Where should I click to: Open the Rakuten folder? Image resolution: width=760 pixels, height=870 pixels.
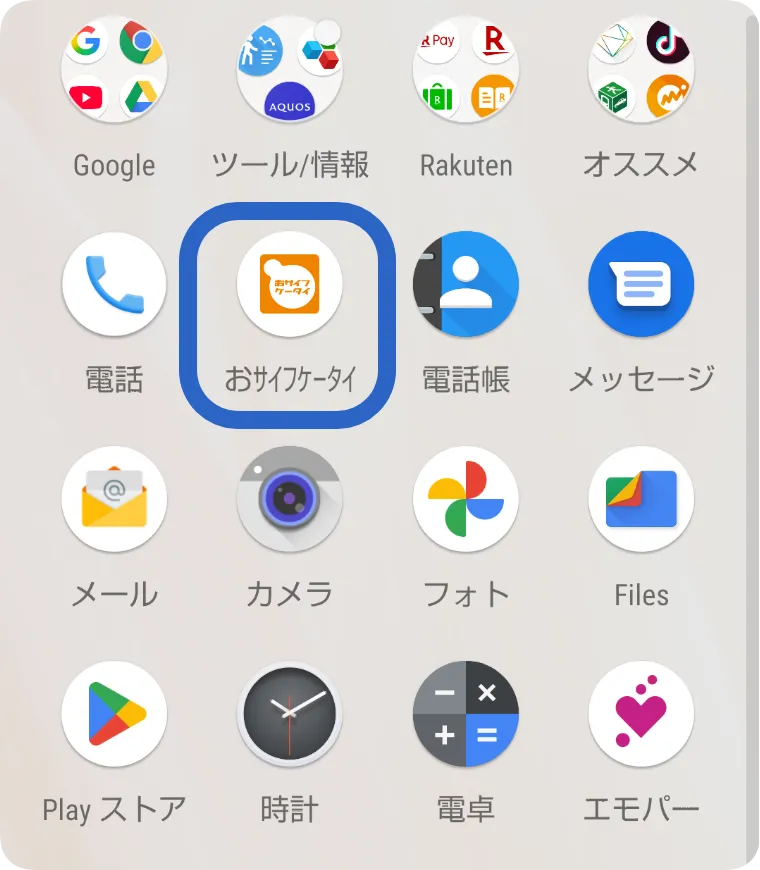pos(466,70)
